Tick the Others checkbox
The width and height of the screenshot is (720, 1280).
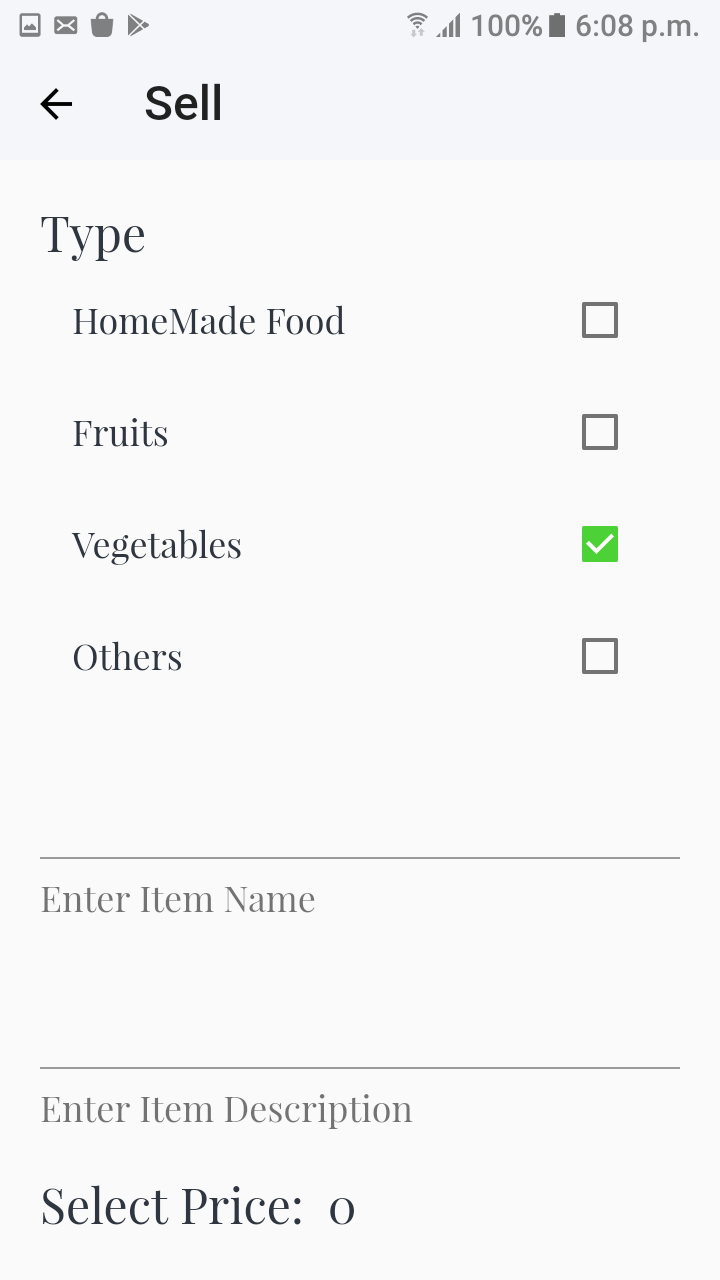[600, 656]
